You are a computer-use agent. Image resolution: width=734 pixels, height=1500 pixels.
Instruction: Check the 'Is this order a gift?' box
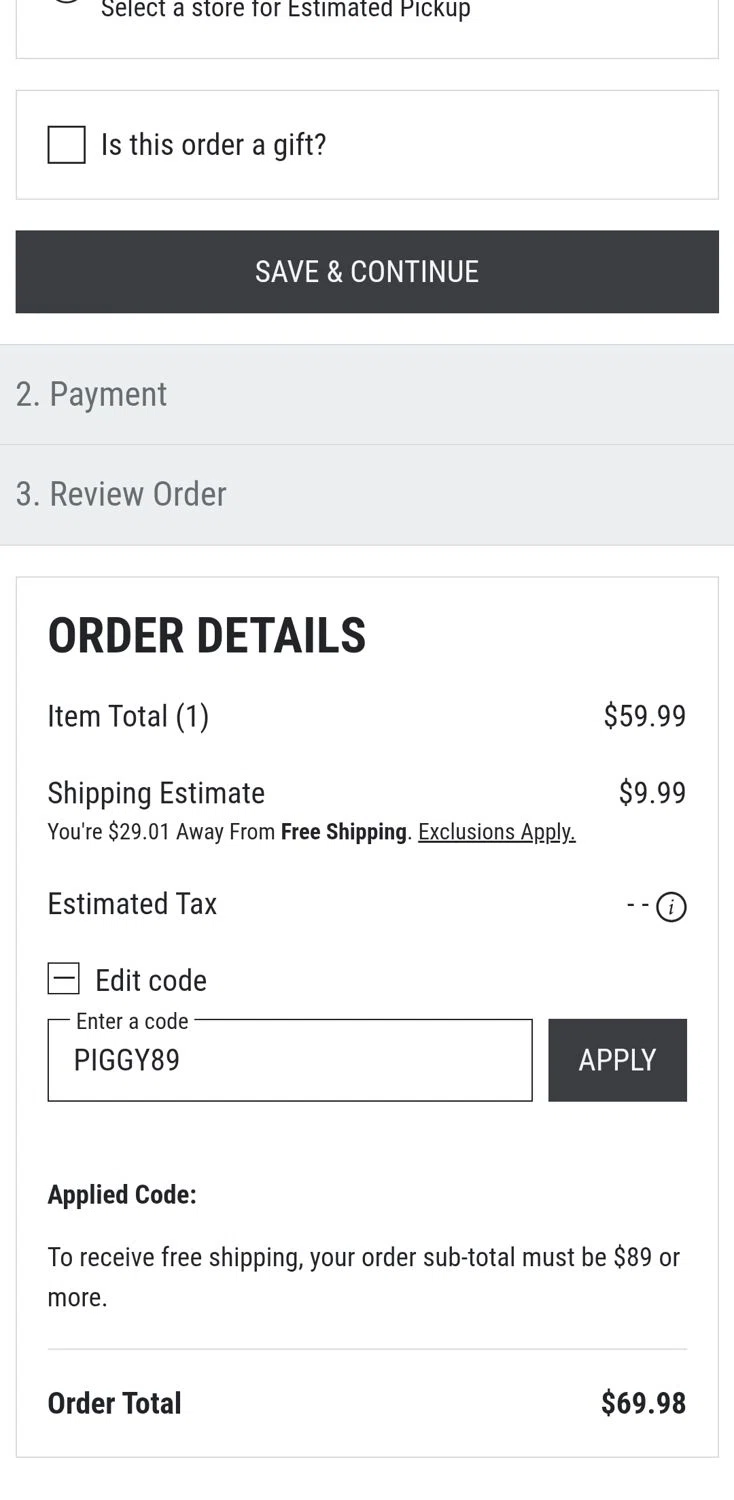[67, 145]
